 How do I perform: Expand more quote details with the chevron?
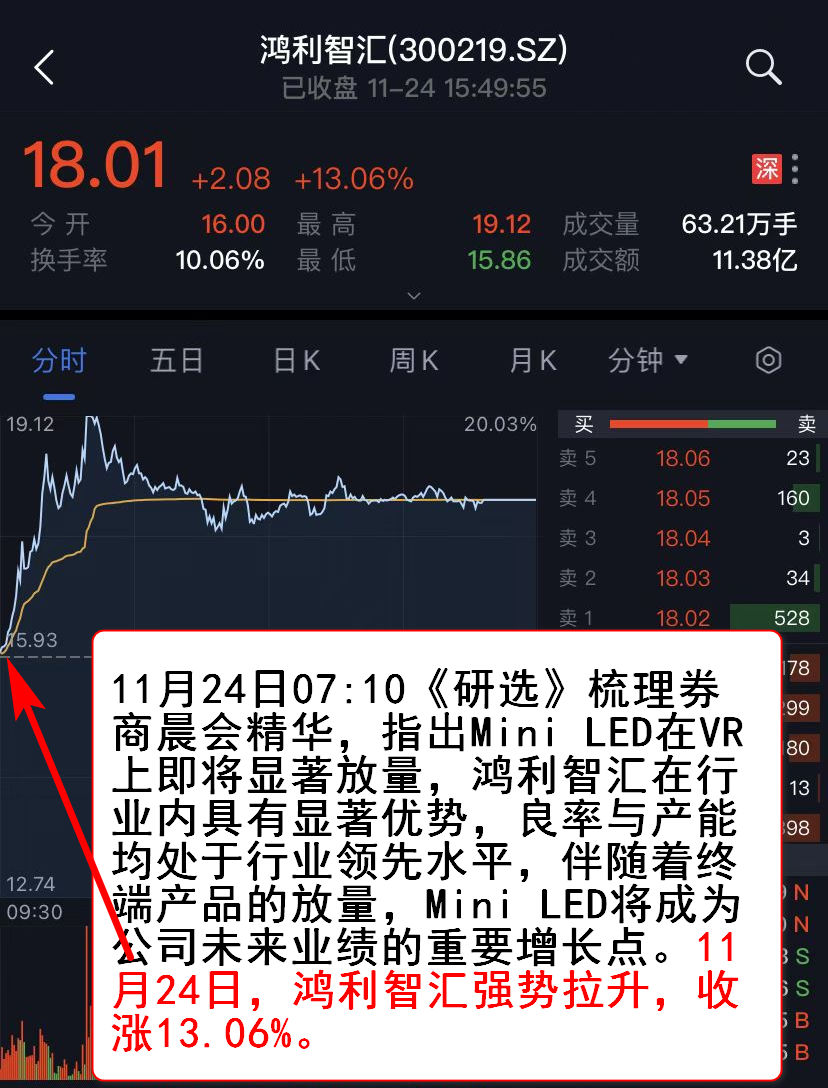(x=414, y=296)
